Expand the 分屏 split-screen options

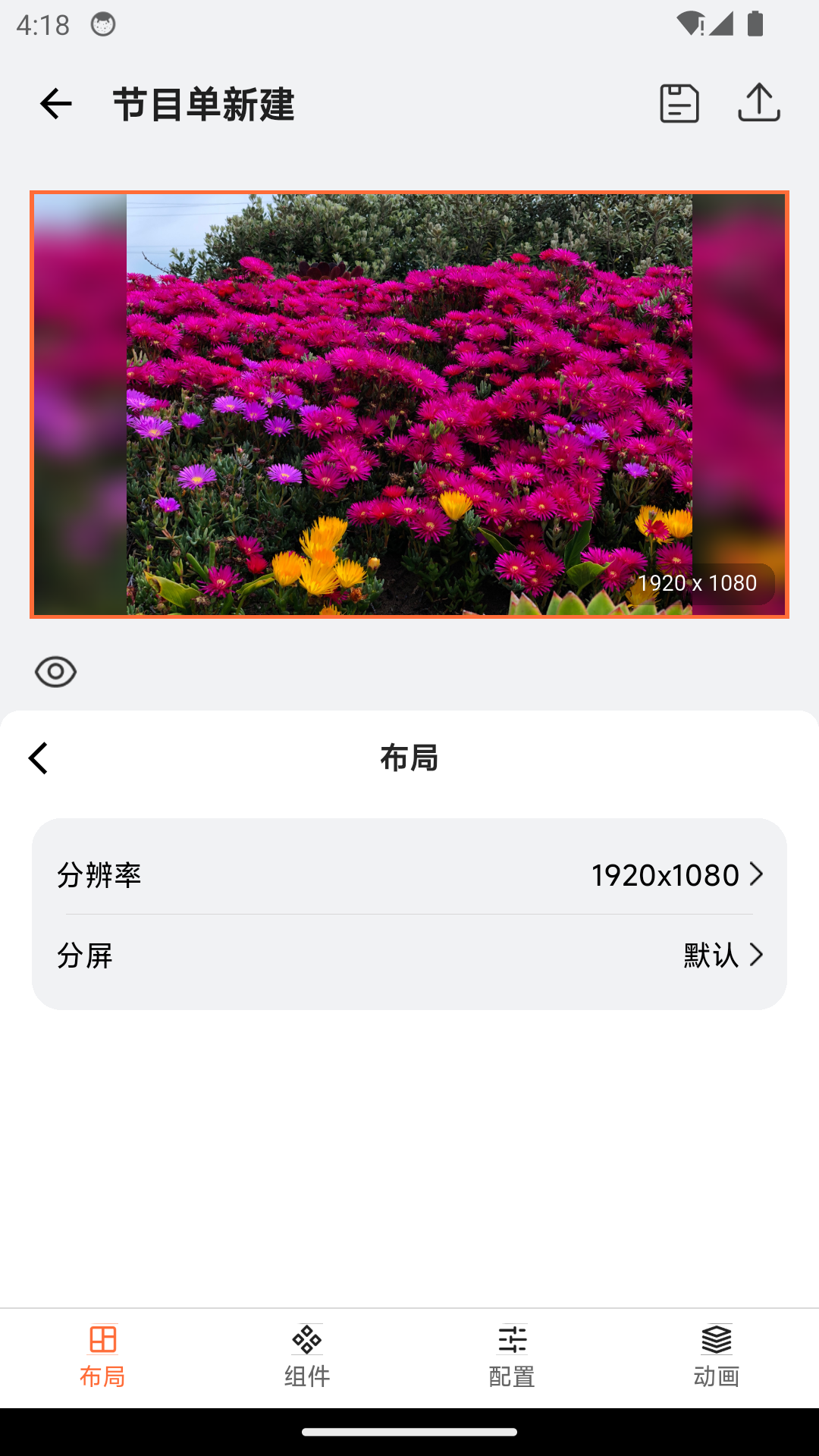click(x=409, y=955)
